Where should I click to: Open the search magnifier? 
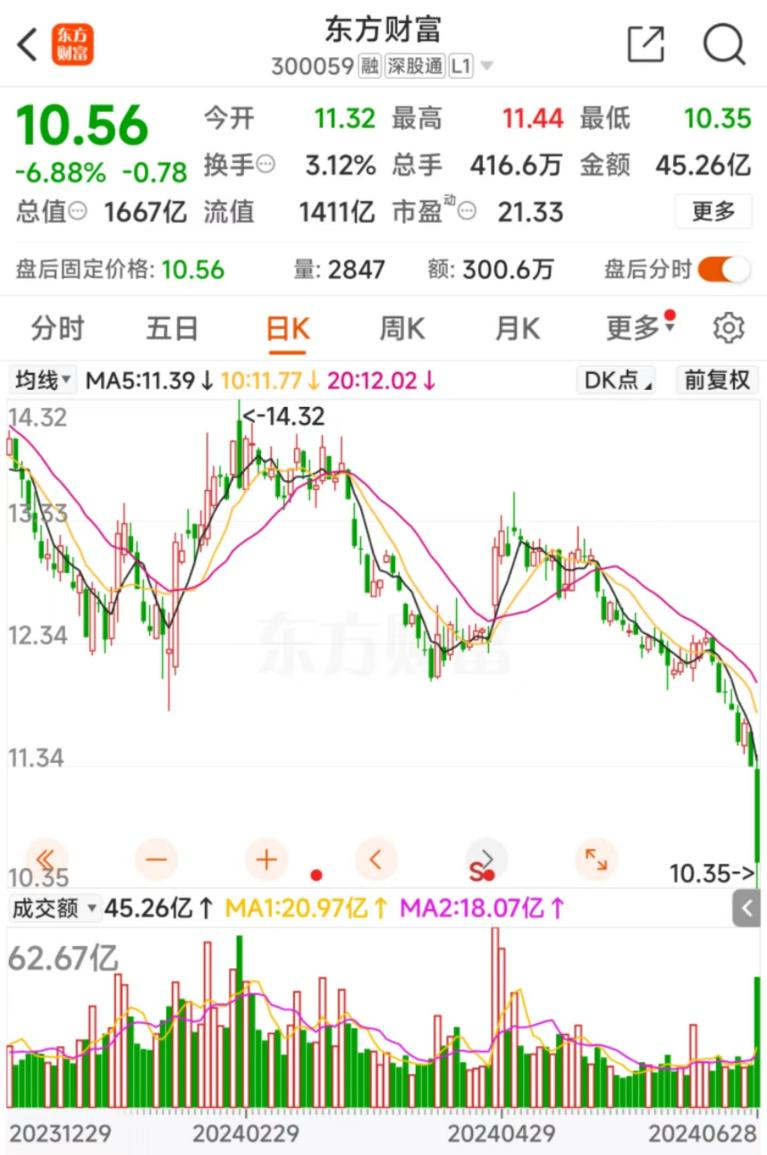tap(723, 44)
